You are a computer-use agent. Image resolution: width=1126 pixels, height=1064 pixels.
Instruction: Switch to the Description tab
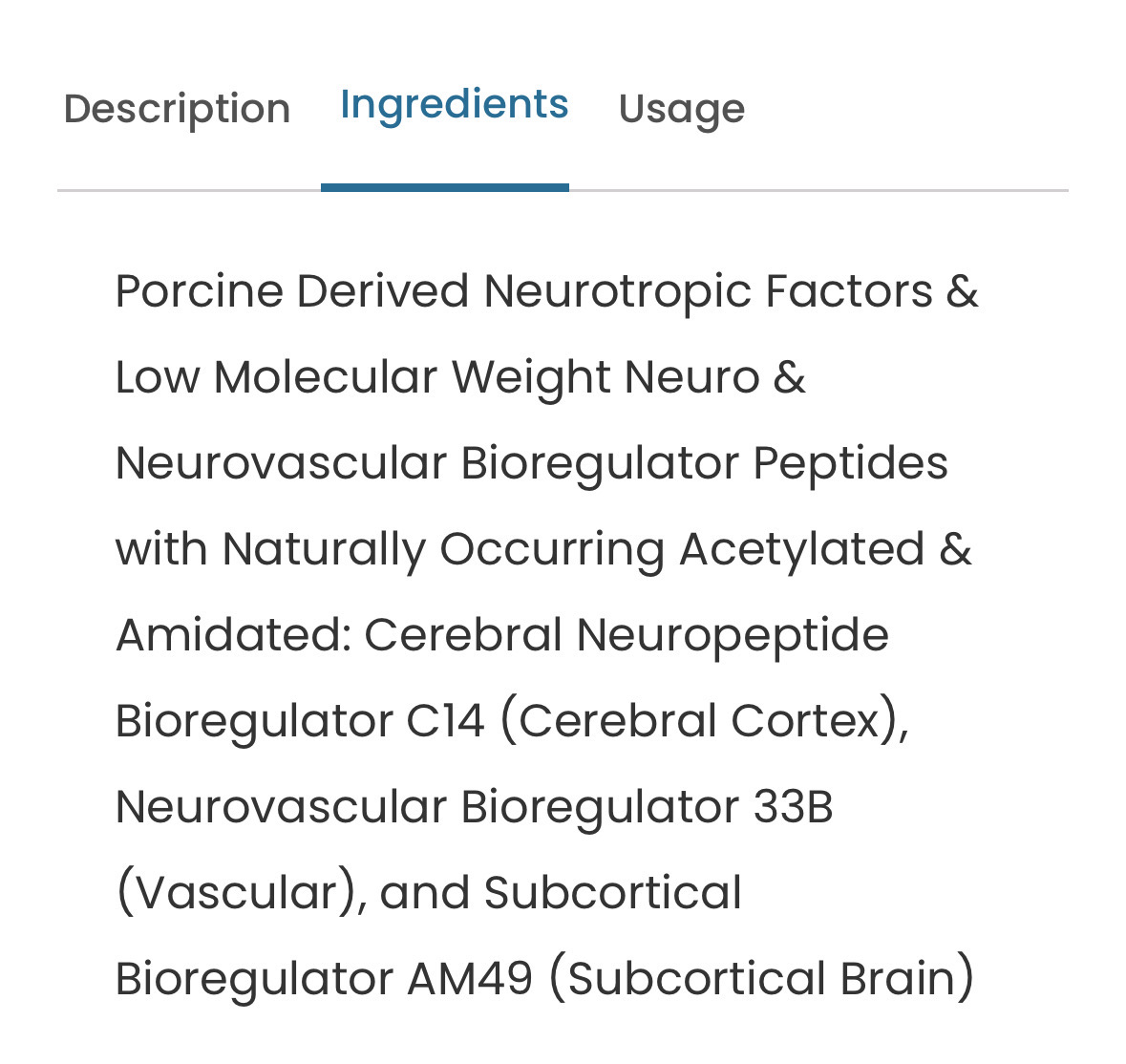tap(177, 109)
